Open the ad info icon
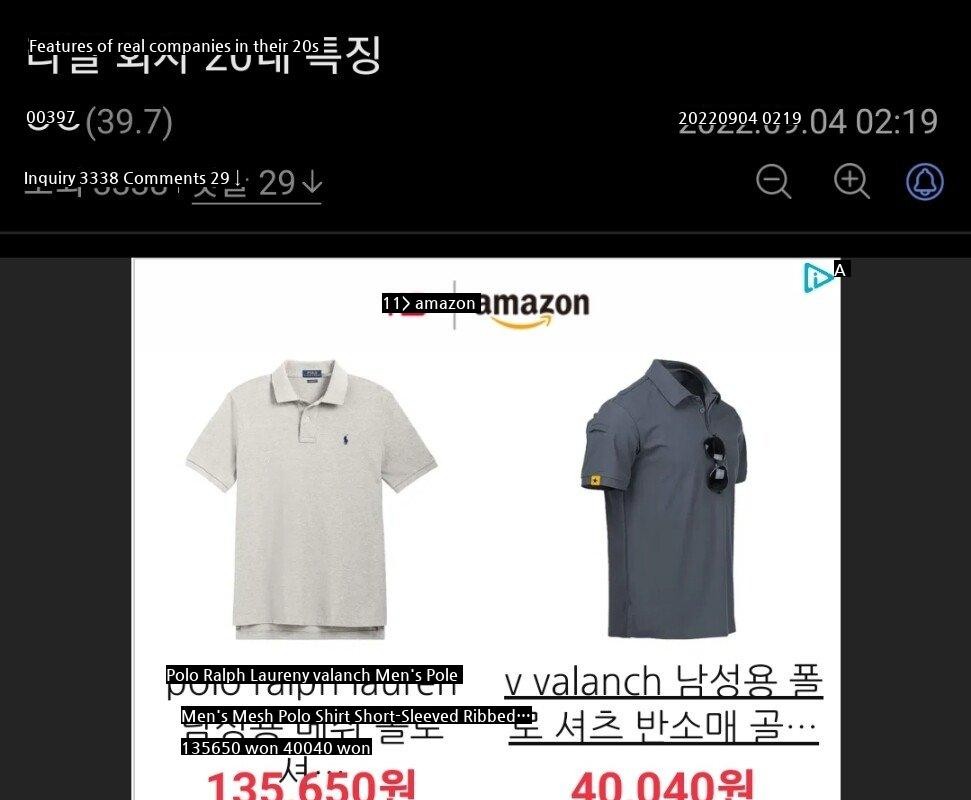 pyautogui.click(x=818, y=277)
